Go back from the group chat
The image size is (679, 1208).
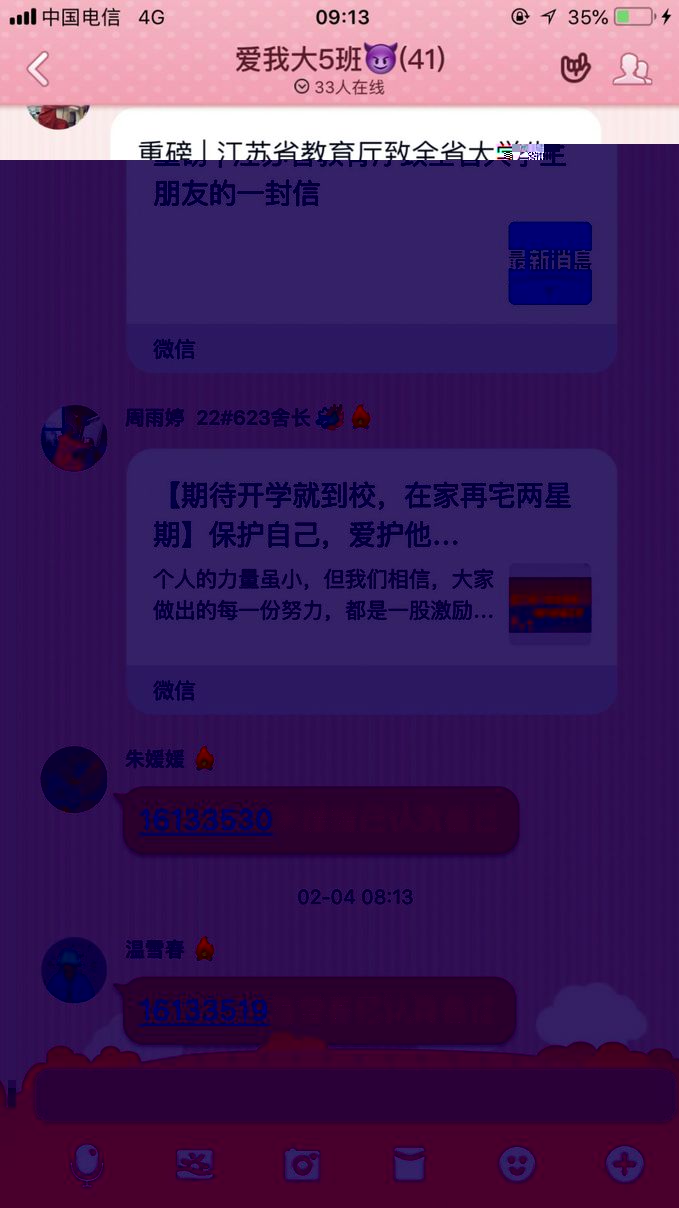[x=37, y=69]
